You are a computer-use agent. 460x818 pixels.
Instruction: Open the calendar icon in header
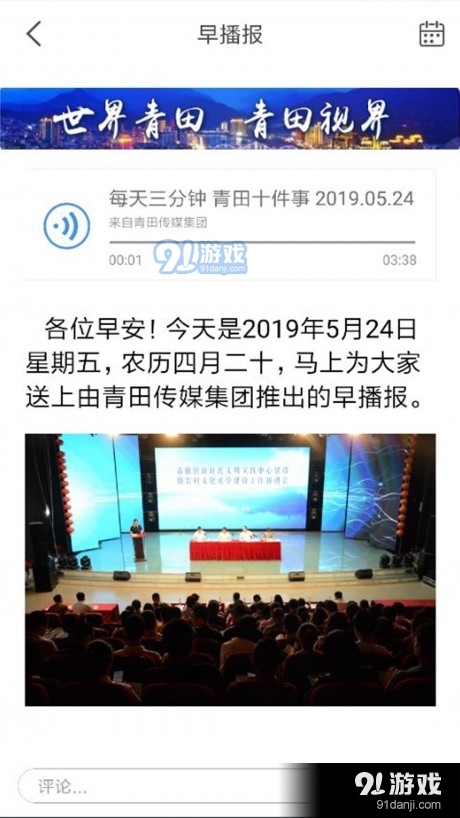[432, 34]
